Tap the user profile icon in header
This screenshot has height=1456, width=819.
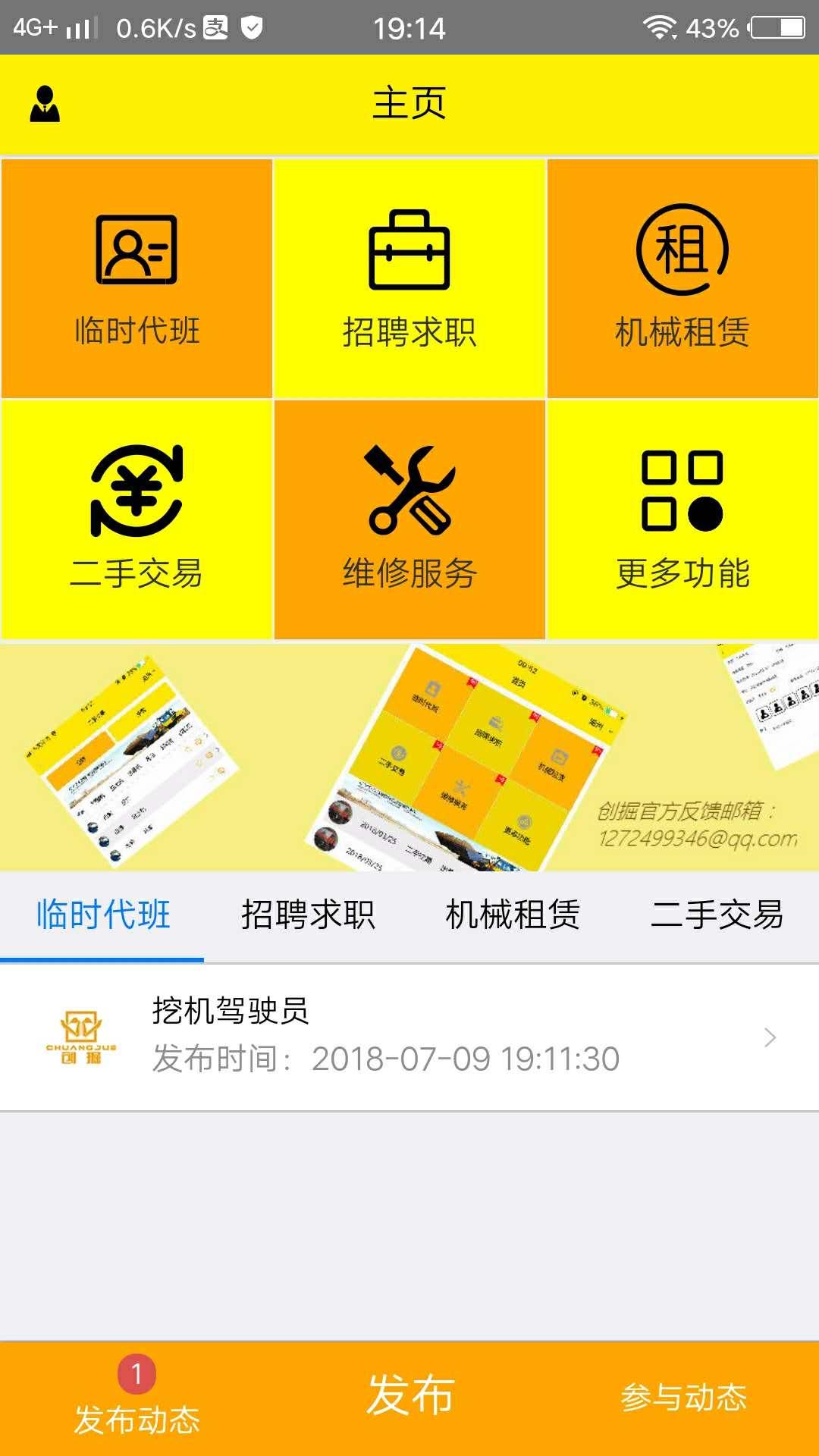point(45,104)
